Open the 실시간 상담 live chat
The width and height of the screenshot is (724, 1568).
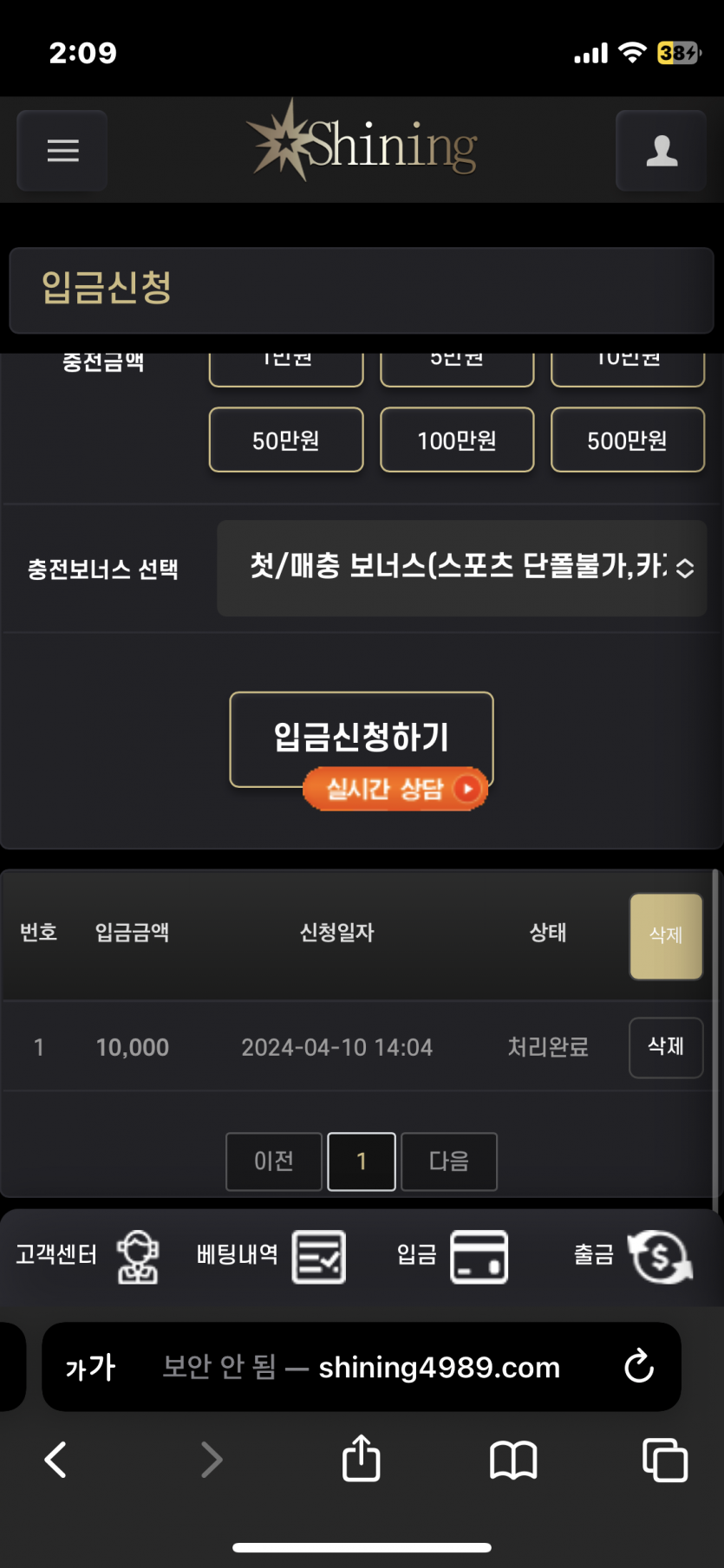395,789
